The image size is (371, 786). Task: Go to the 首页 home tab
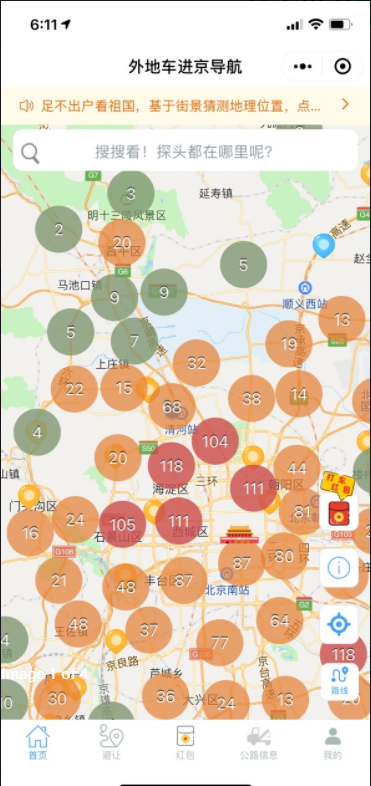(x=38, y=743)
